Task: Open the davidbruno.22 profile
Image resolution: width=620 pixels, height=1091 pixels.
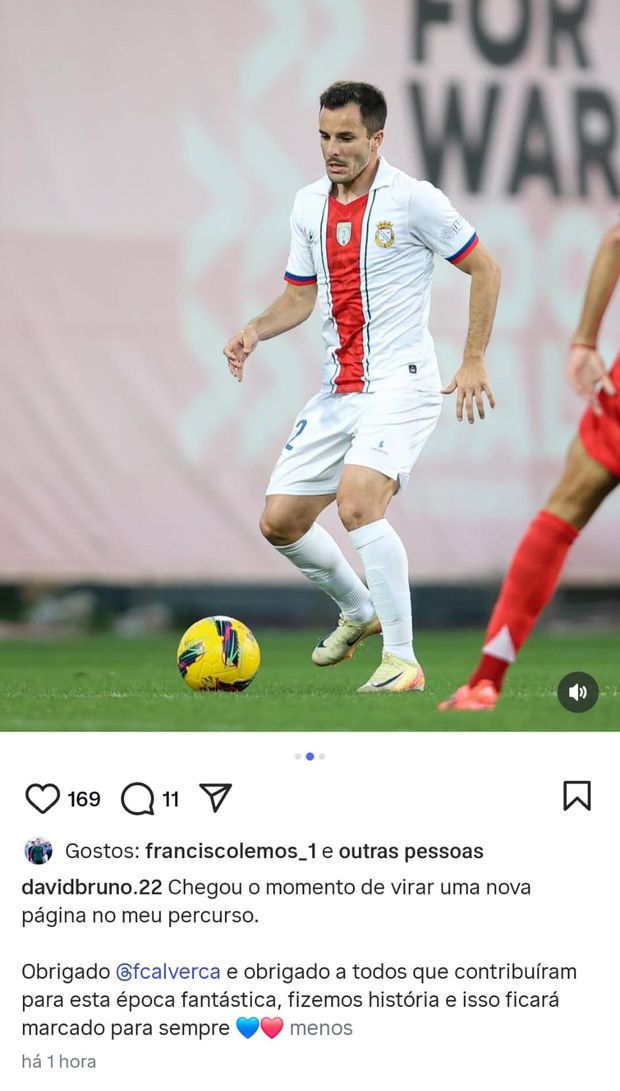Action: pos(91,887)
